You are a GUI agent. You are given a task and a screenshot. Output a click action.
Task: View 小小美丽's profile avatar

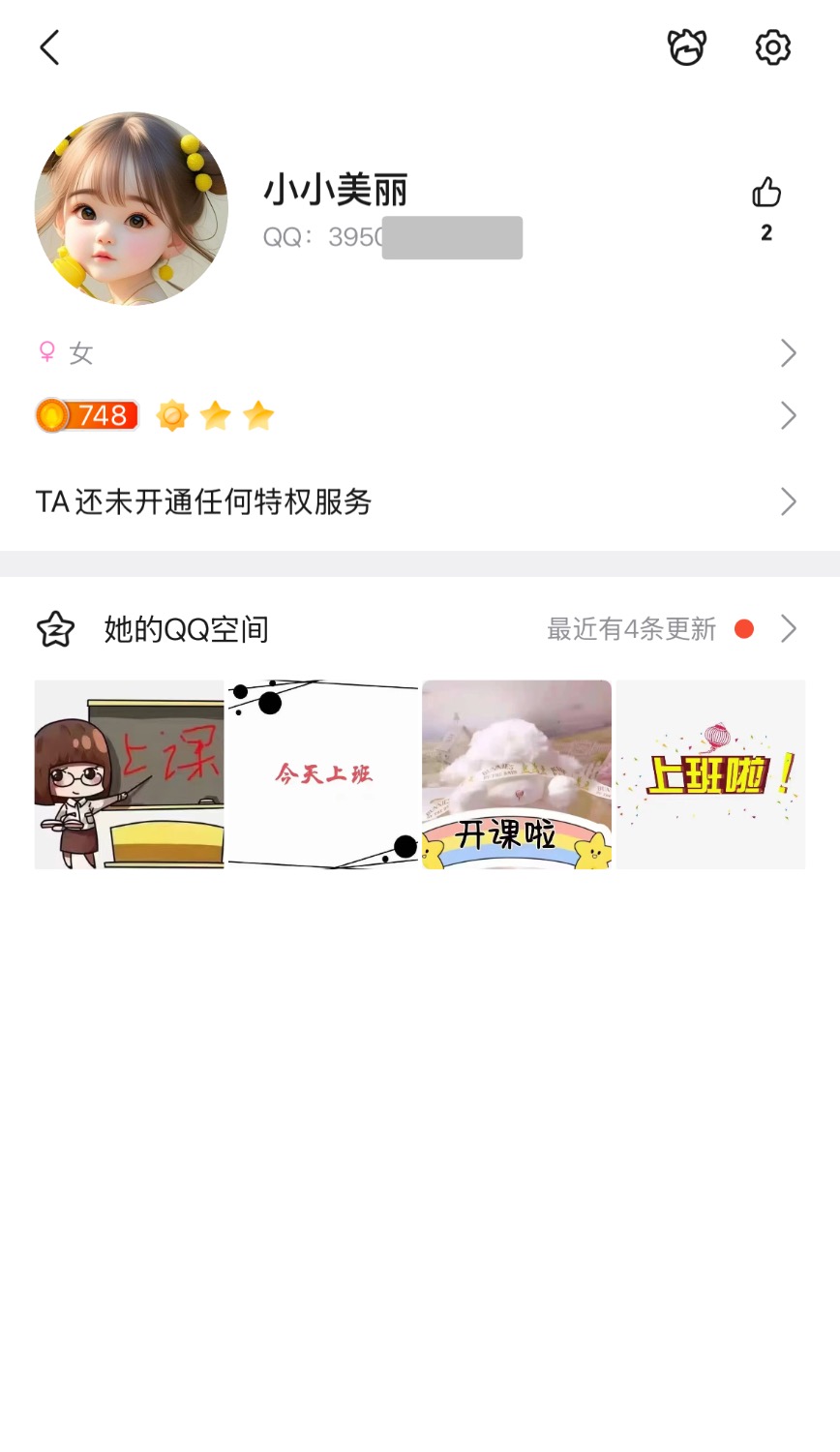coord(132,208)
